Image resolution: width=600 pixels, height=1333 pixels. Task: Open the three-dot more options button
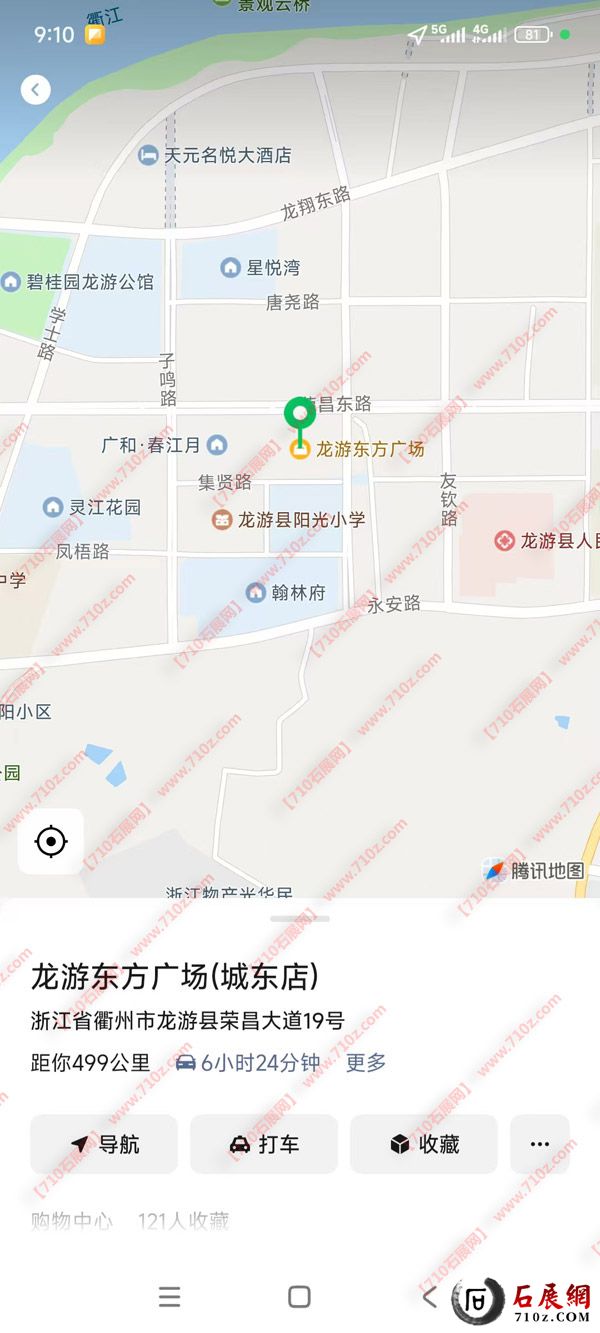pos(540,1144)
